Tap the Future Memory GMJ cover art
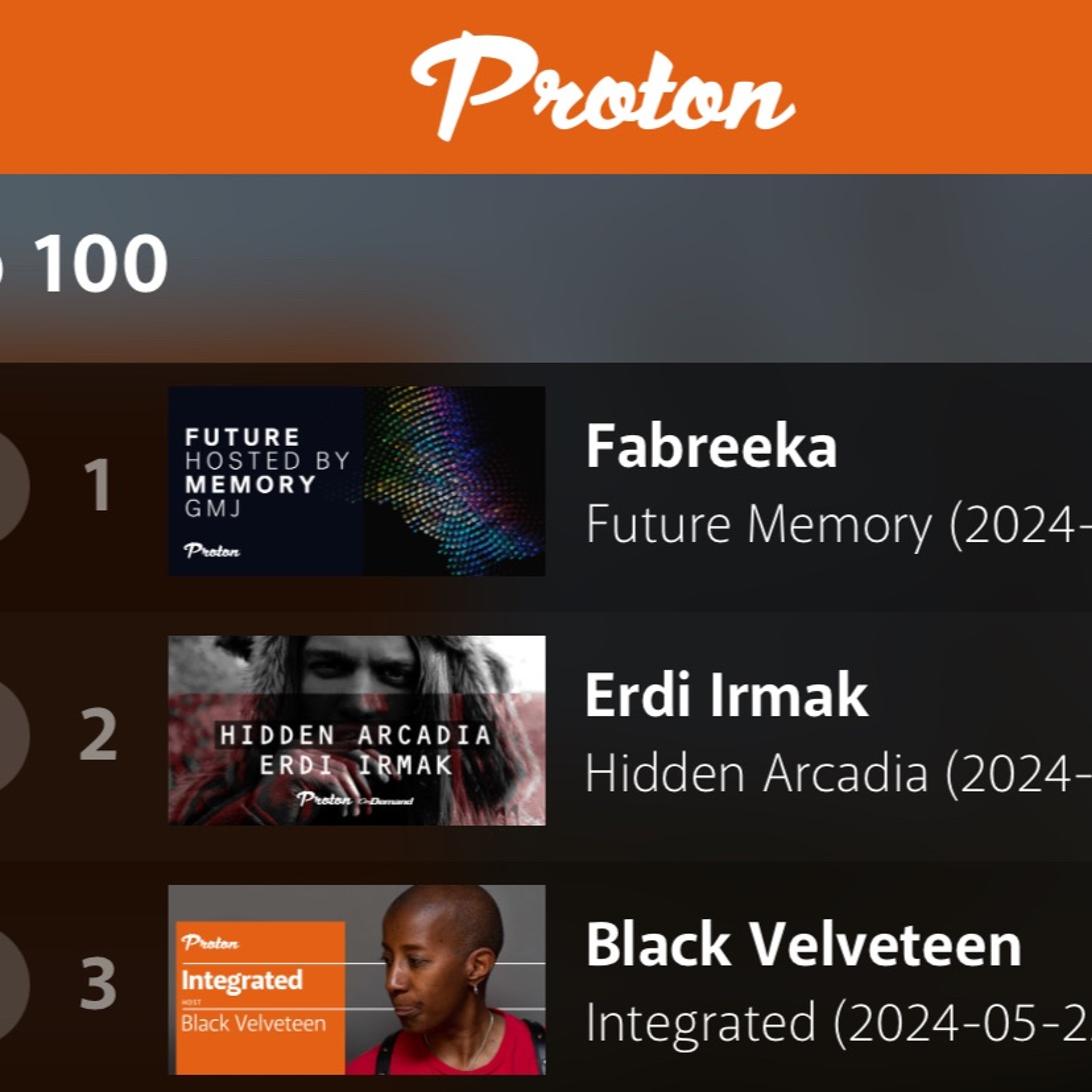The width and height of the screenshot is (1092, 1092). point(357,481)
